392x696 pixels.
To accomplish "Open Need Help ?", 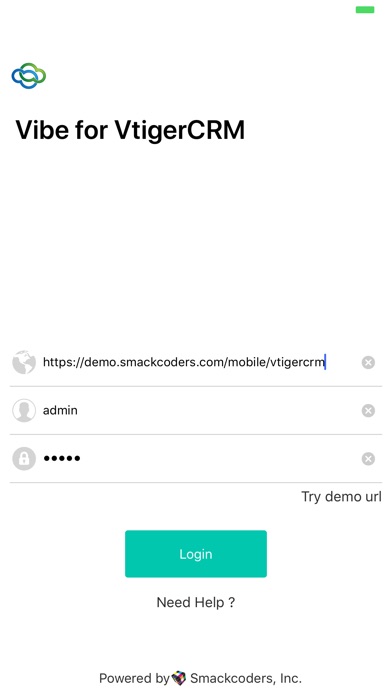I will coord(196,602).
